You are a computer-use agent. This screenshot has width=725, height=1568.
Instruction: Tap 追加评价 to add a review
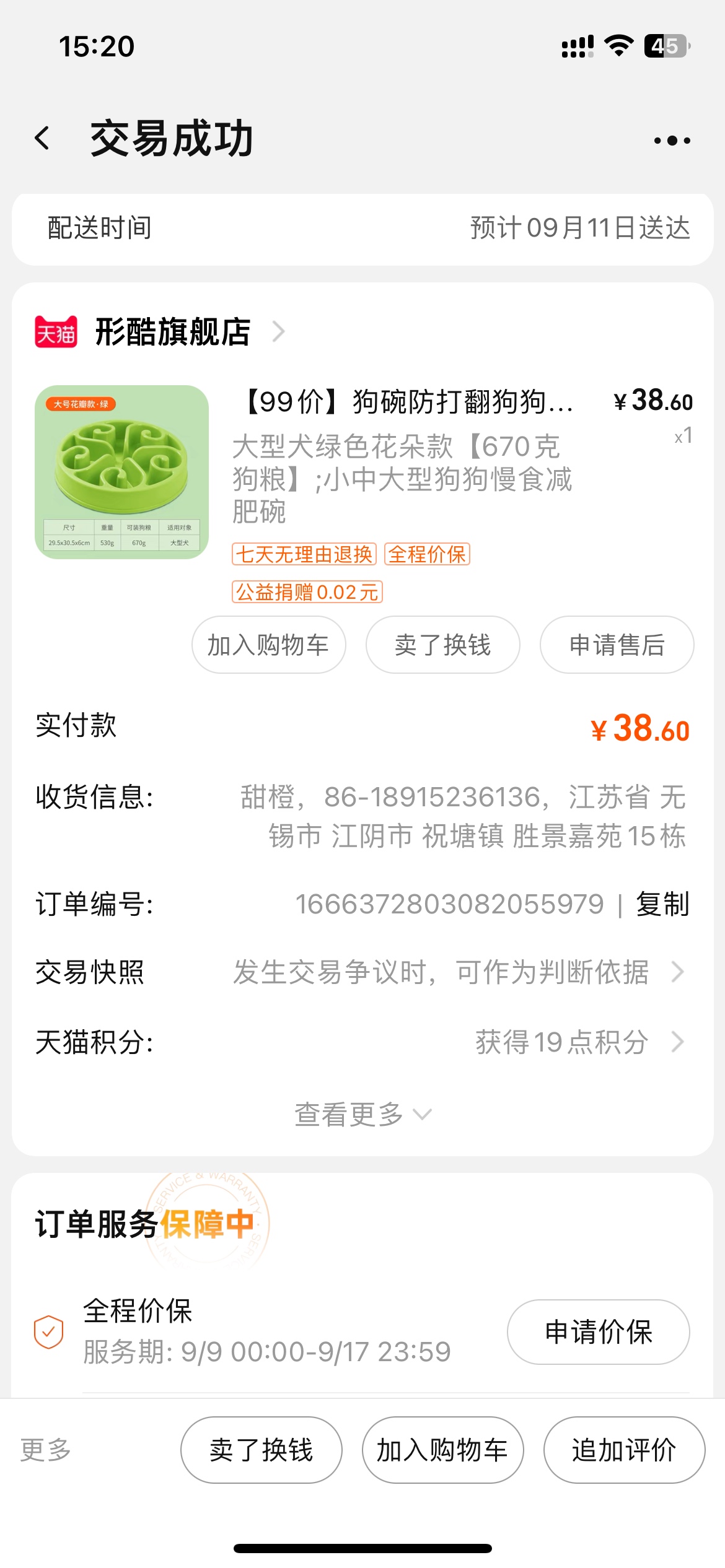623,1450
